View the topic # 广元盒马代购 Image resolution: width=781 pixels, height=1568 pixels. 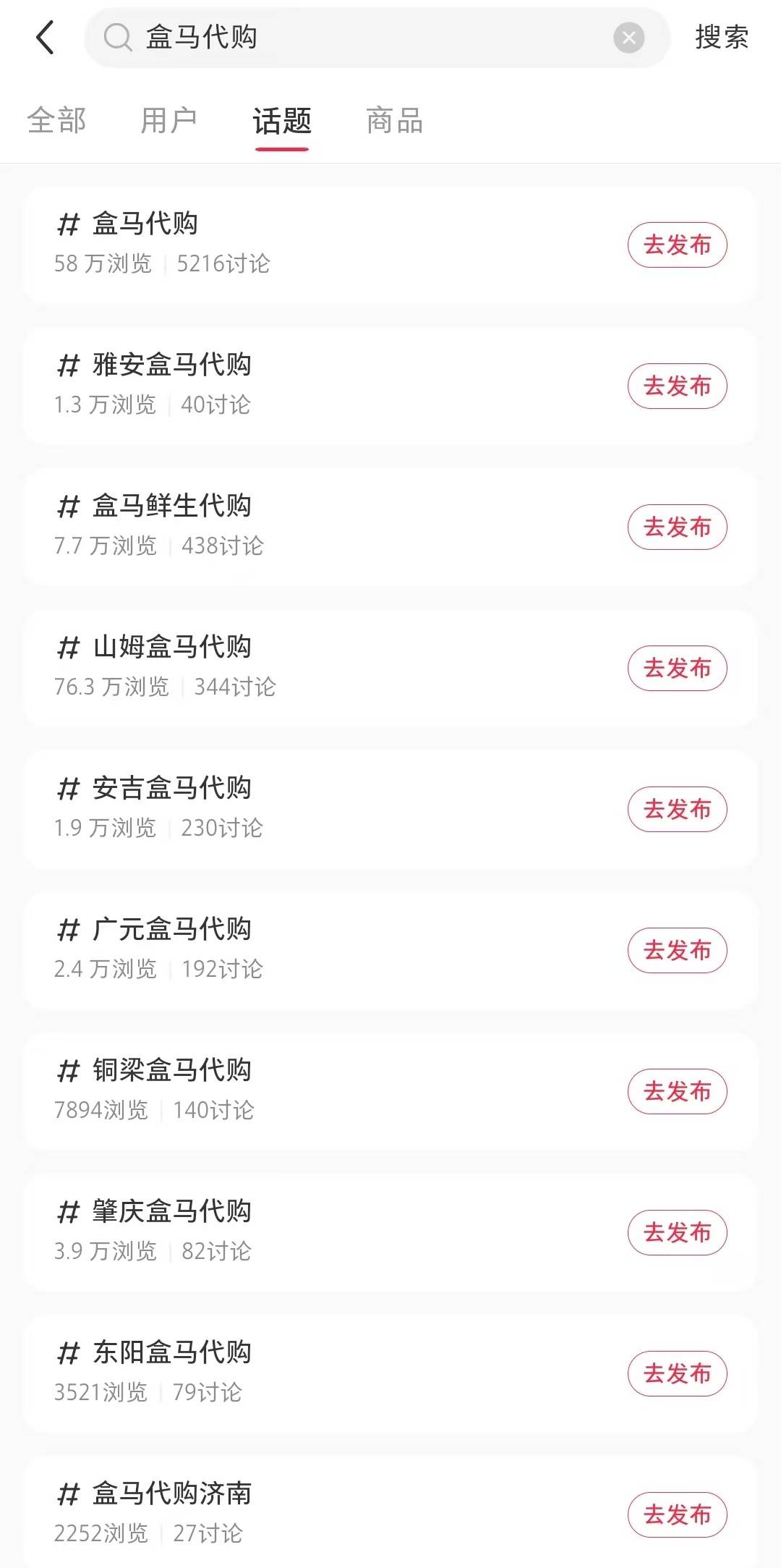pos(171,930)
